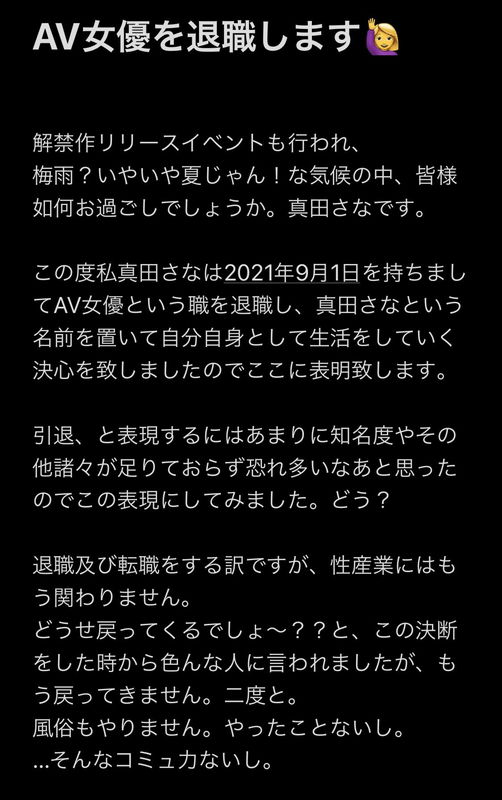Open the underlined date 2021年9月1日
502x800 pixels.
click(292, 273)
